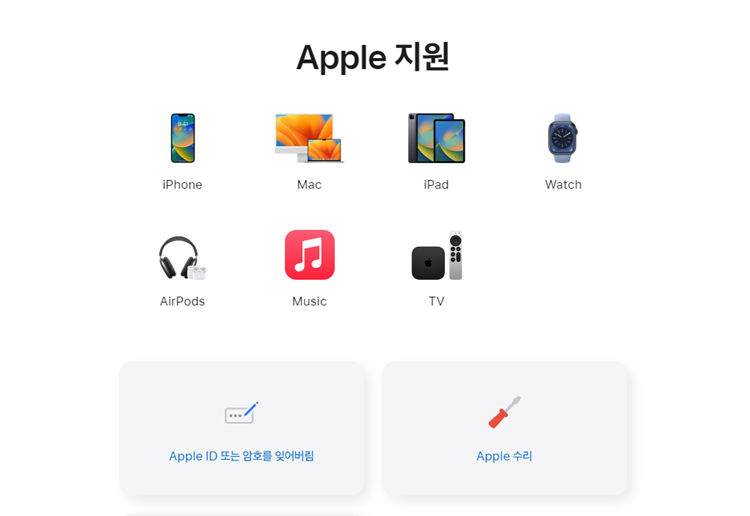The height and width of the screenshot is (516, 750).
Task: Open the Apple 수리 card
Action: tap(504, 429)
